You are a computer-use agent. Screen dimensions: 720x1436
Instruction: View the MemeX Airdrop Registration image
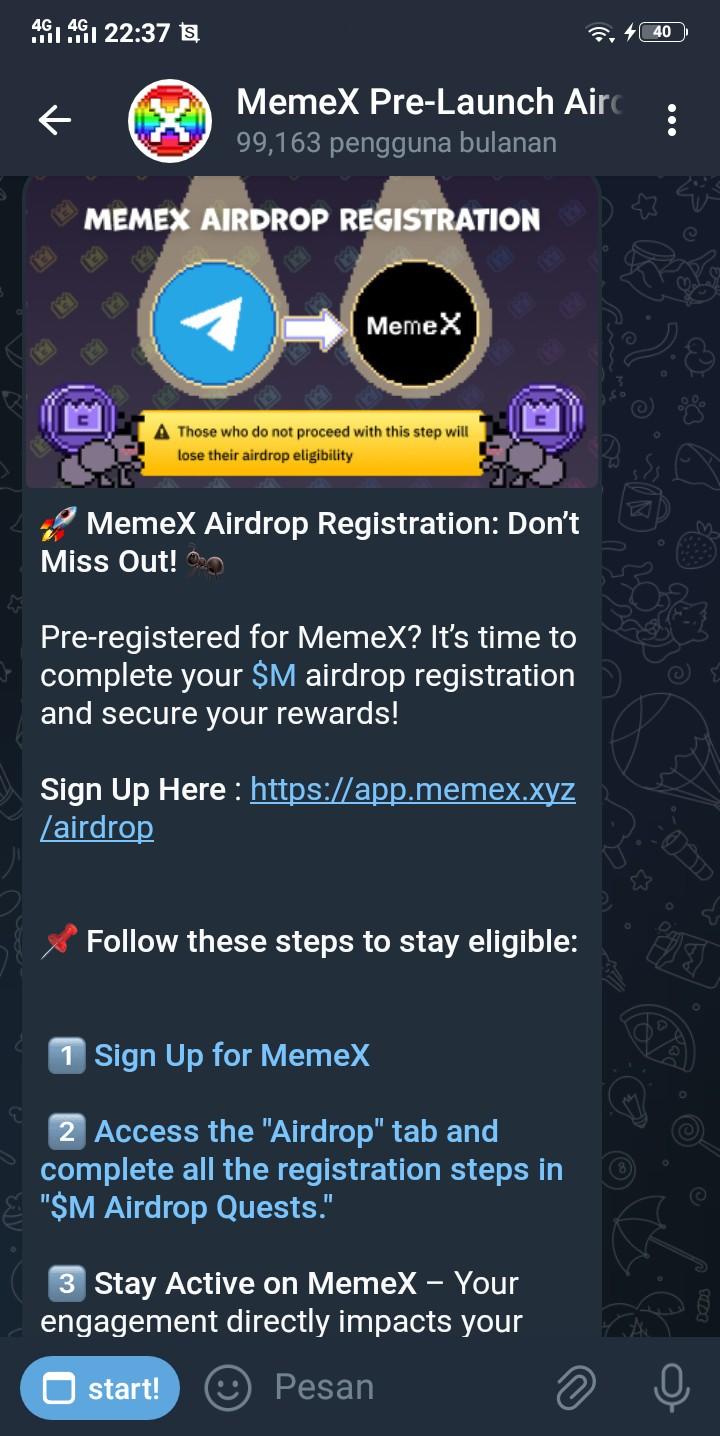[311, 332]
